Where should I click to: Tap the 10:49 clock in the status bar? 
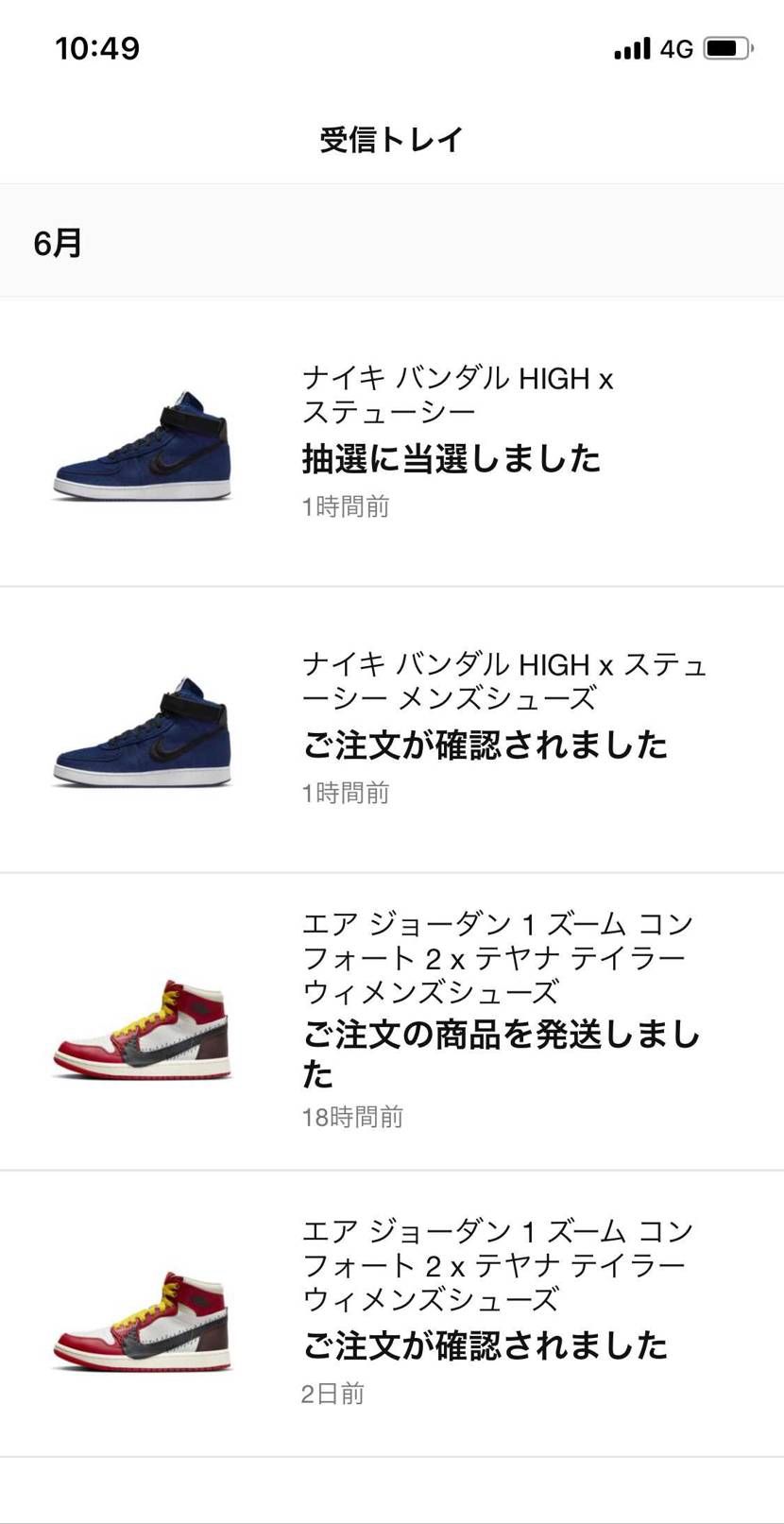[x=97, y=46]
